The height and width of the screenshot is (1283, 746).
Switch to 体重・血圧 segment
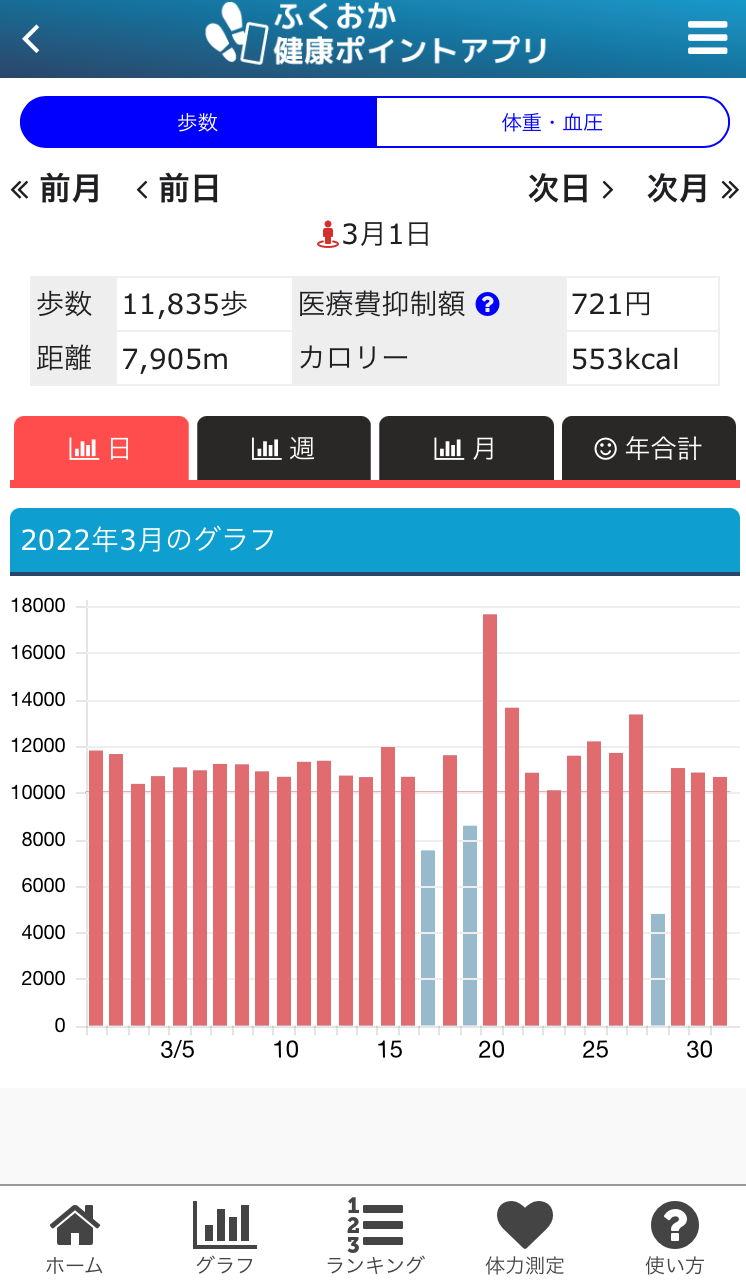(552, 122)
